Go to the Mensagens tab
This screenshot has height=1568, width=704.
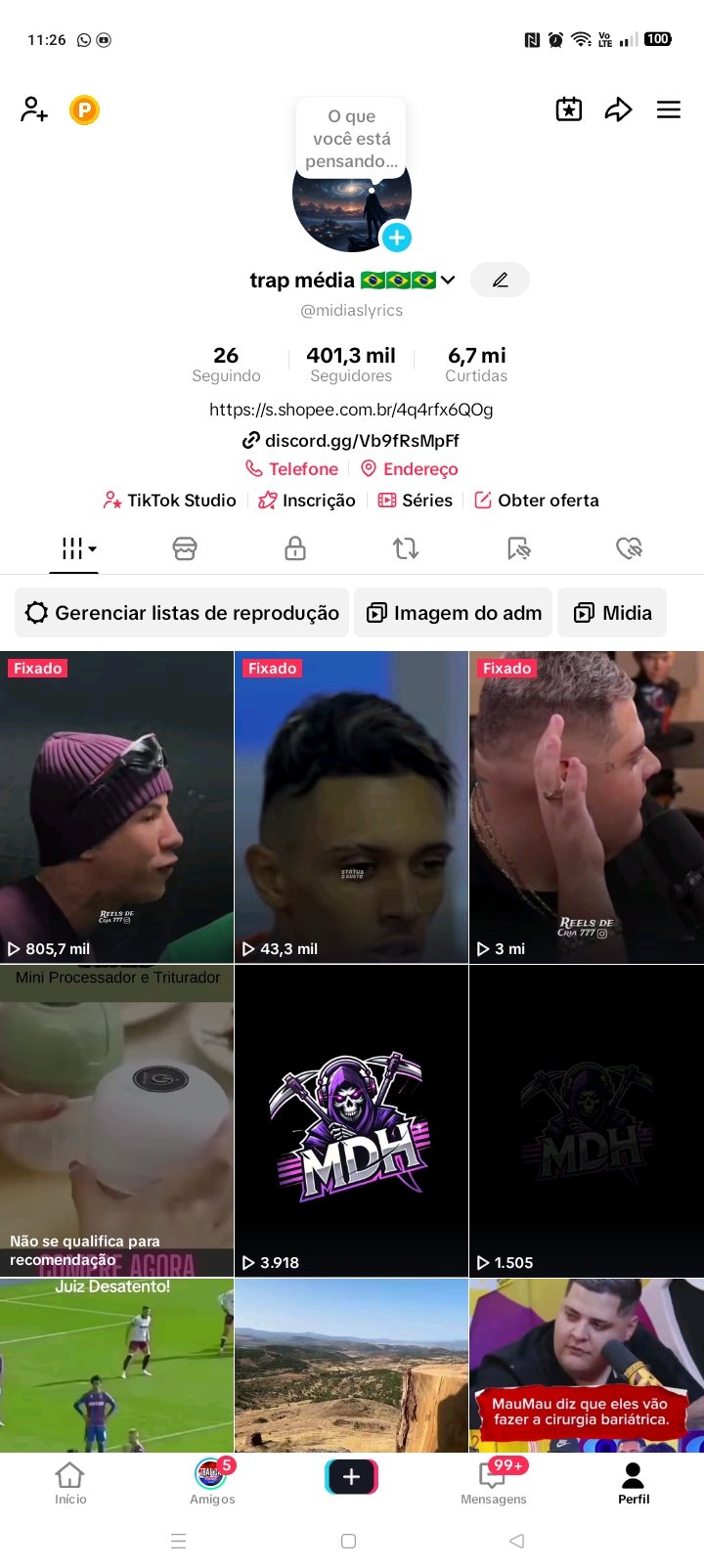pos(494,1481)
